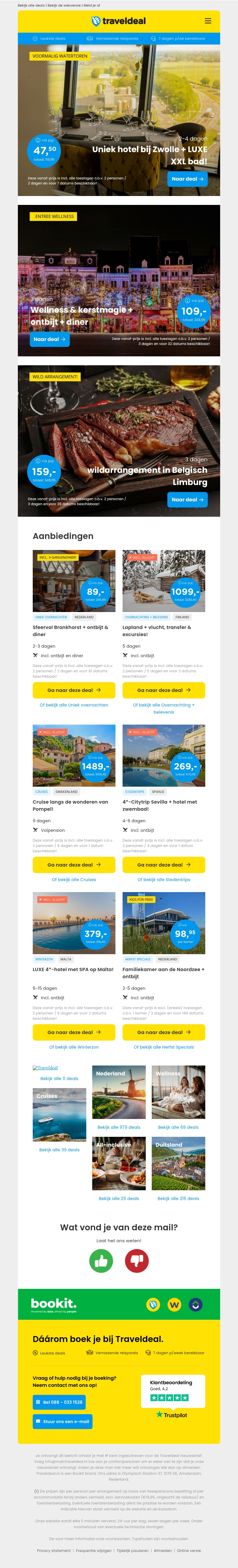Tap Naar deal on Wellness kerstmagie banner
This screenshot has width=238, height=1568.
pos(49,339)
